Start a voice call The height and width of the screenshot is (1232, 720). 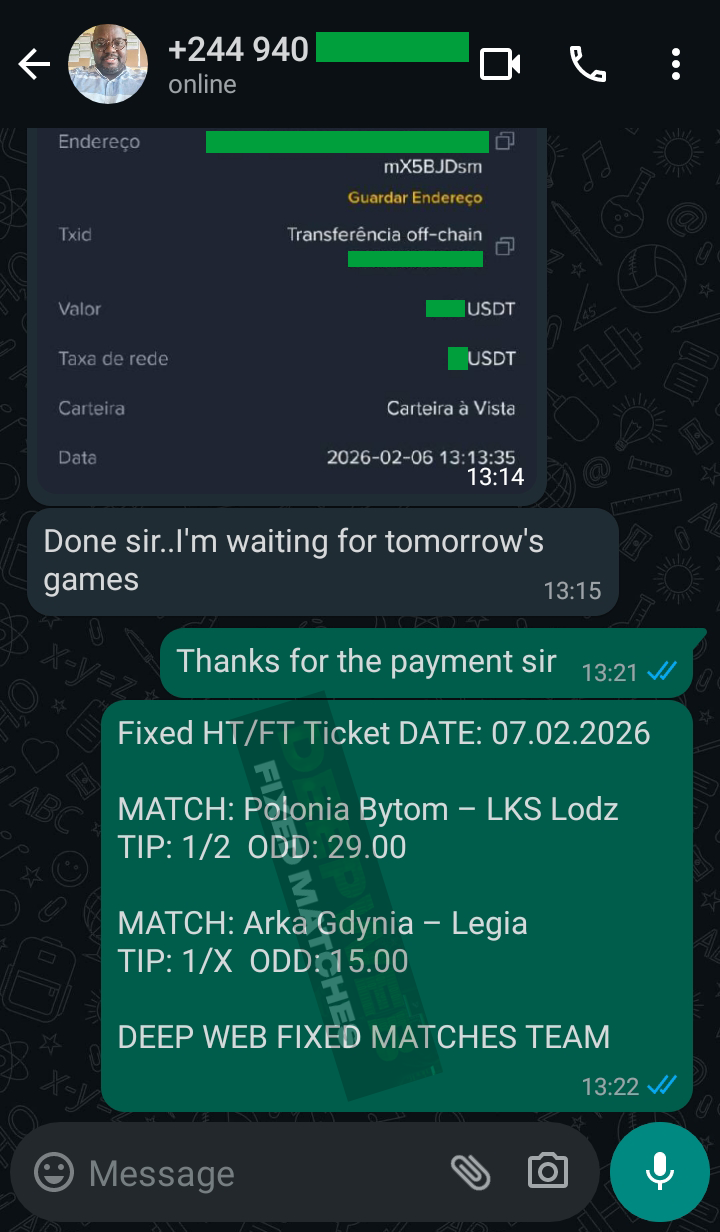590,63
